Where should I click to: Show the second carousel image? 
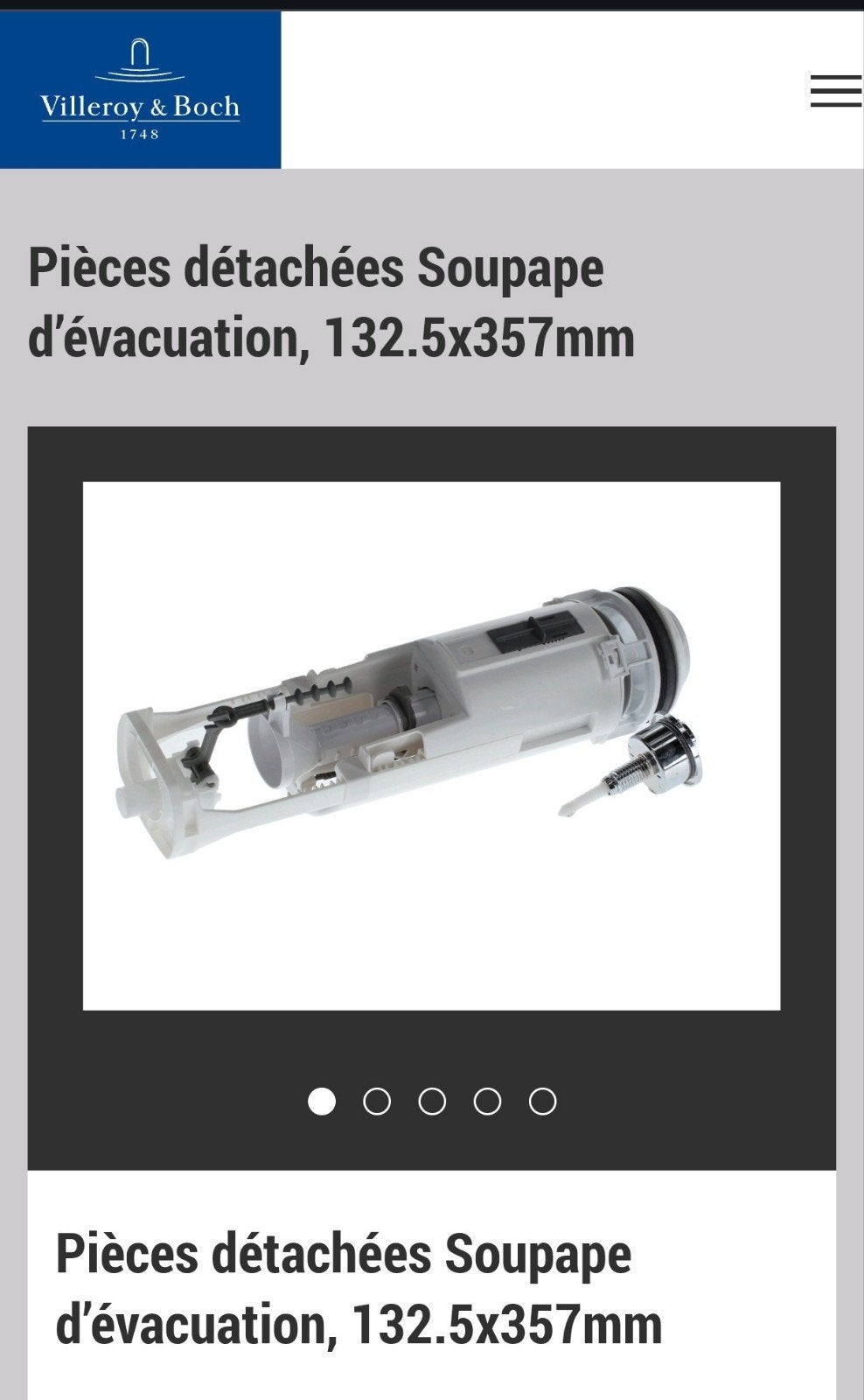point(377,1101)
